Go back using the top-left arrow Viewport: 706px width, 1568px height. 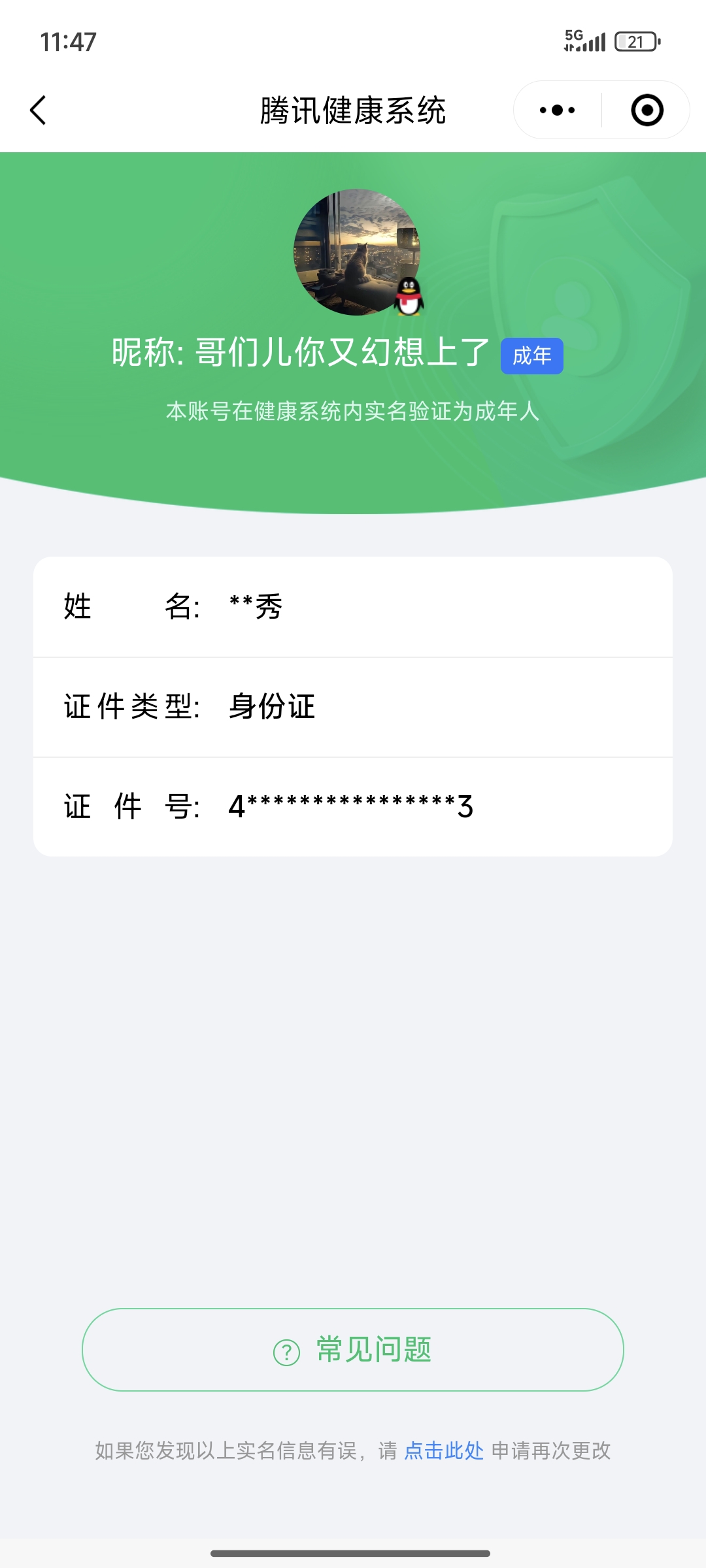(x=39, y=110)
